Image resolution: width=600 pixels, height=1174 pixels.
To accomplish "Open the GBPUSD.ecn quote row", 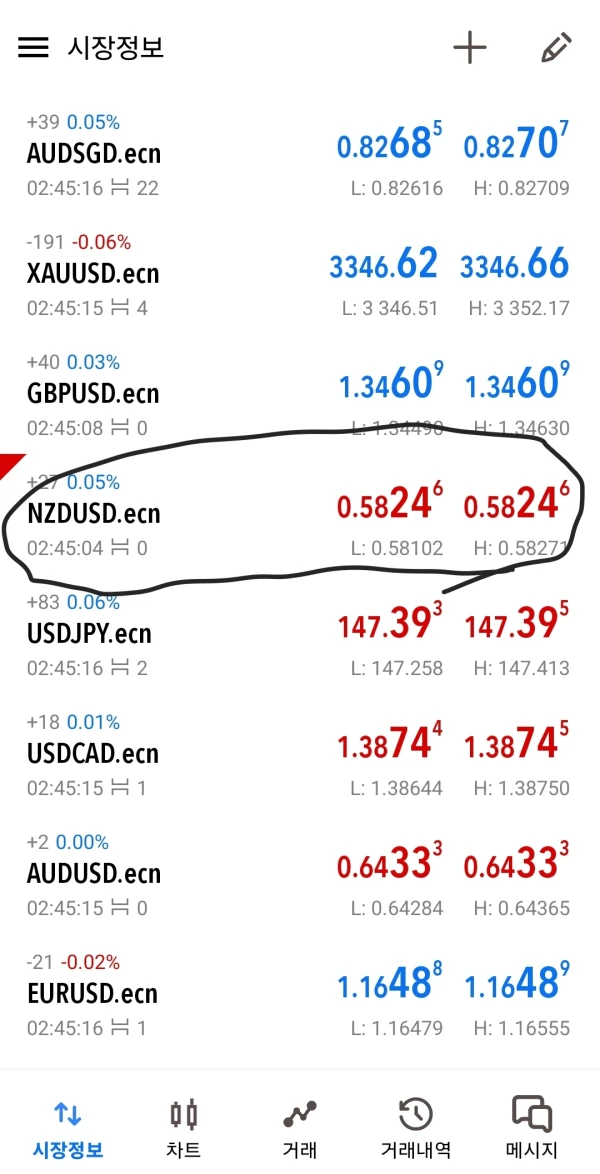I will click(93, 394).
